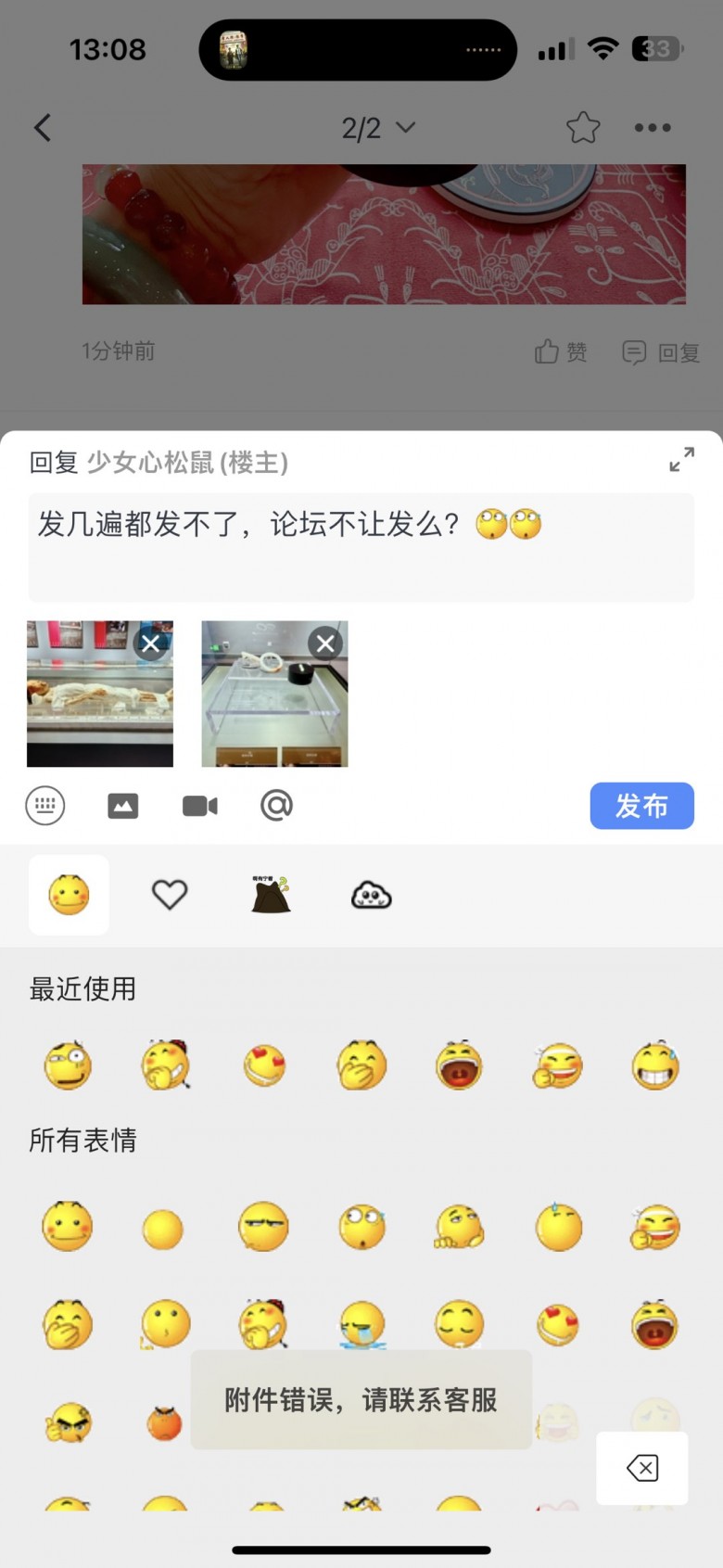Switch to the heart favorites emoji tab

coord(170,894)
